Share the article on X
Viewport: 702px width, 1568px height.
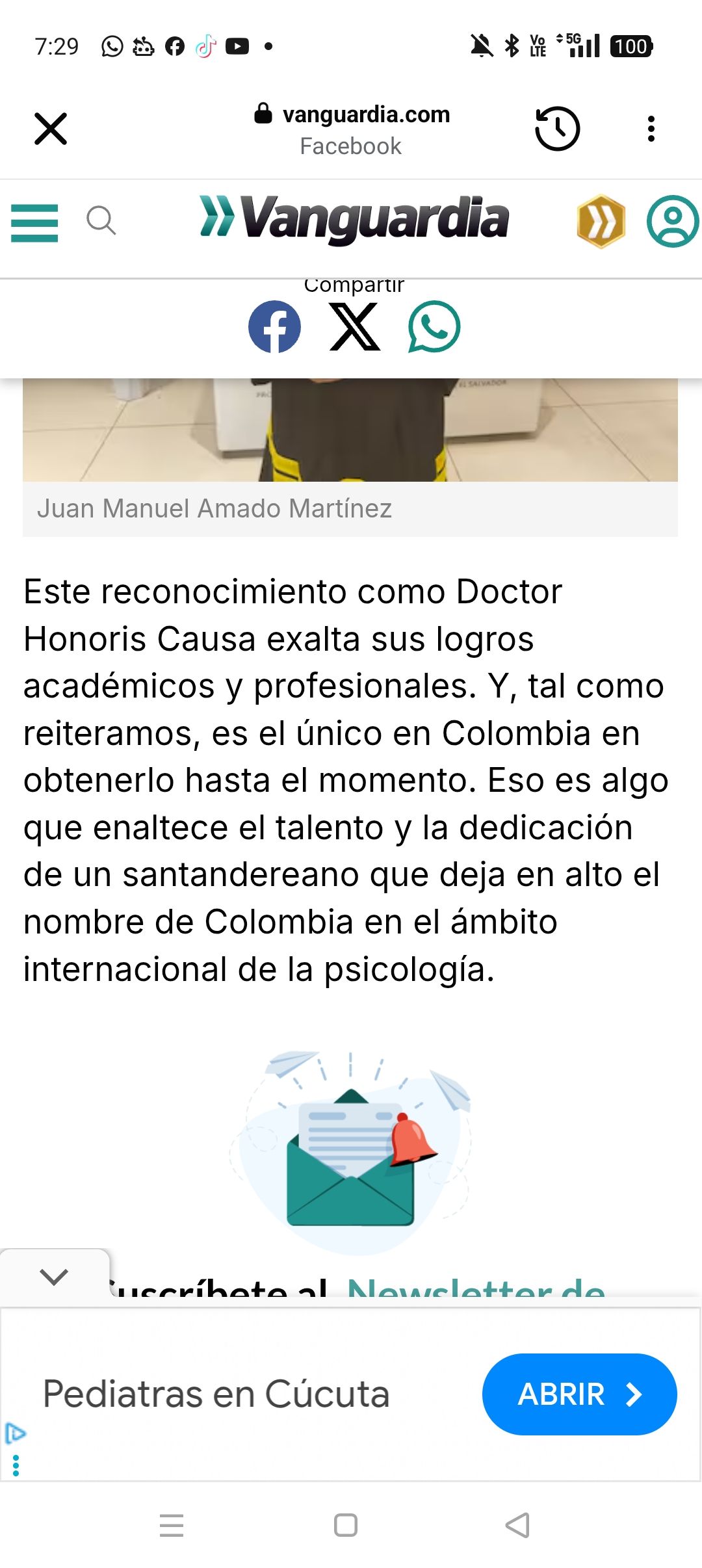click(355, 326)
